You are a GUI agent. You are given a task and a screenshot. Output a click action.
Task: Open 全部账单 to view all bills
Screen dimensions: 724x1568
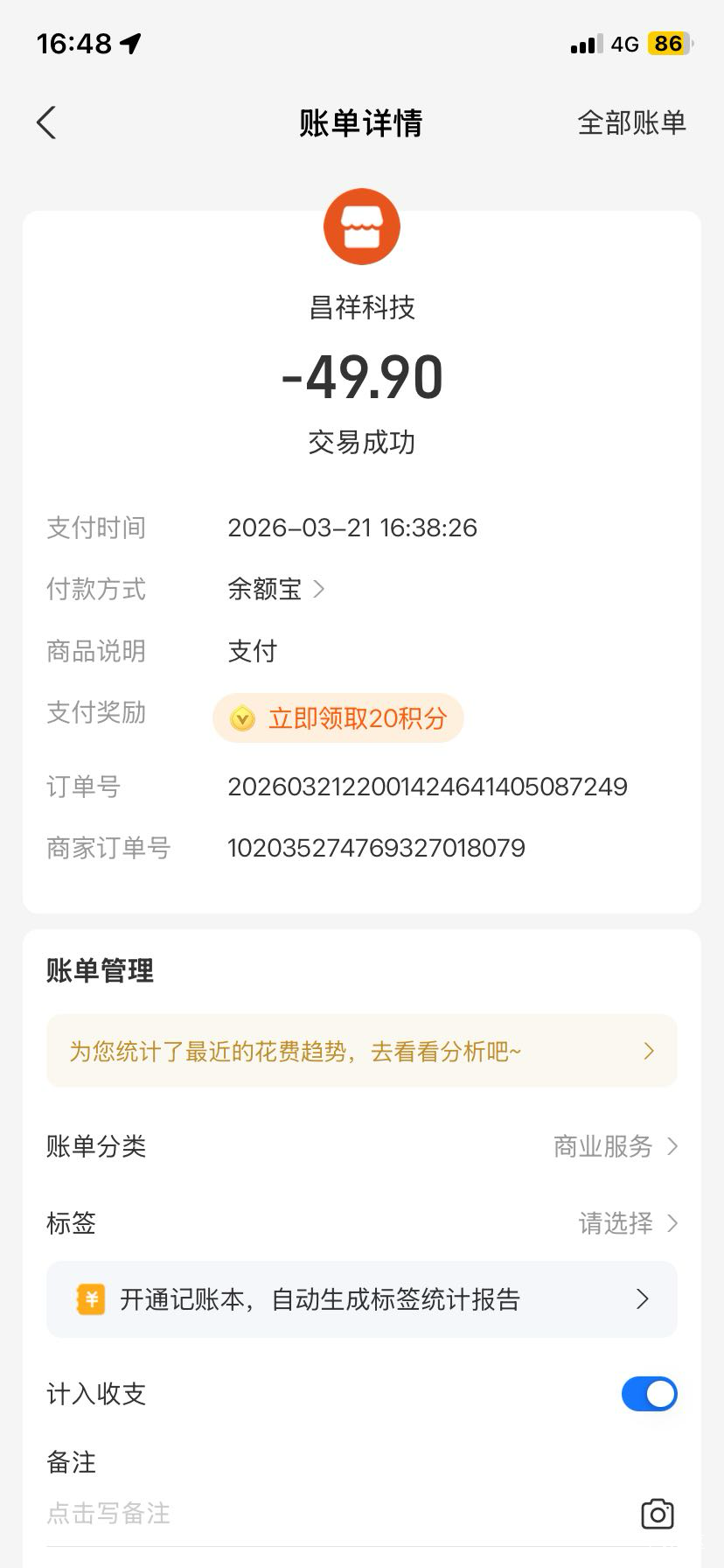tap(631, 122)
